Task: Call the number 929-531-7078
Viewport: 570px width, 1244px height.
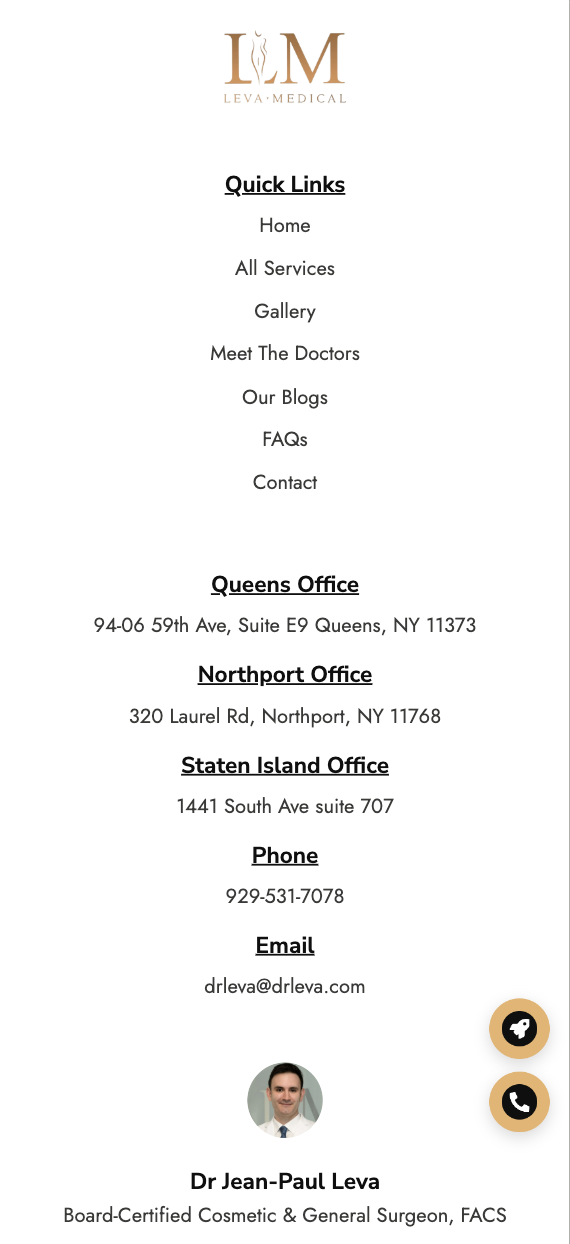Action: click(x=285, y=896)
